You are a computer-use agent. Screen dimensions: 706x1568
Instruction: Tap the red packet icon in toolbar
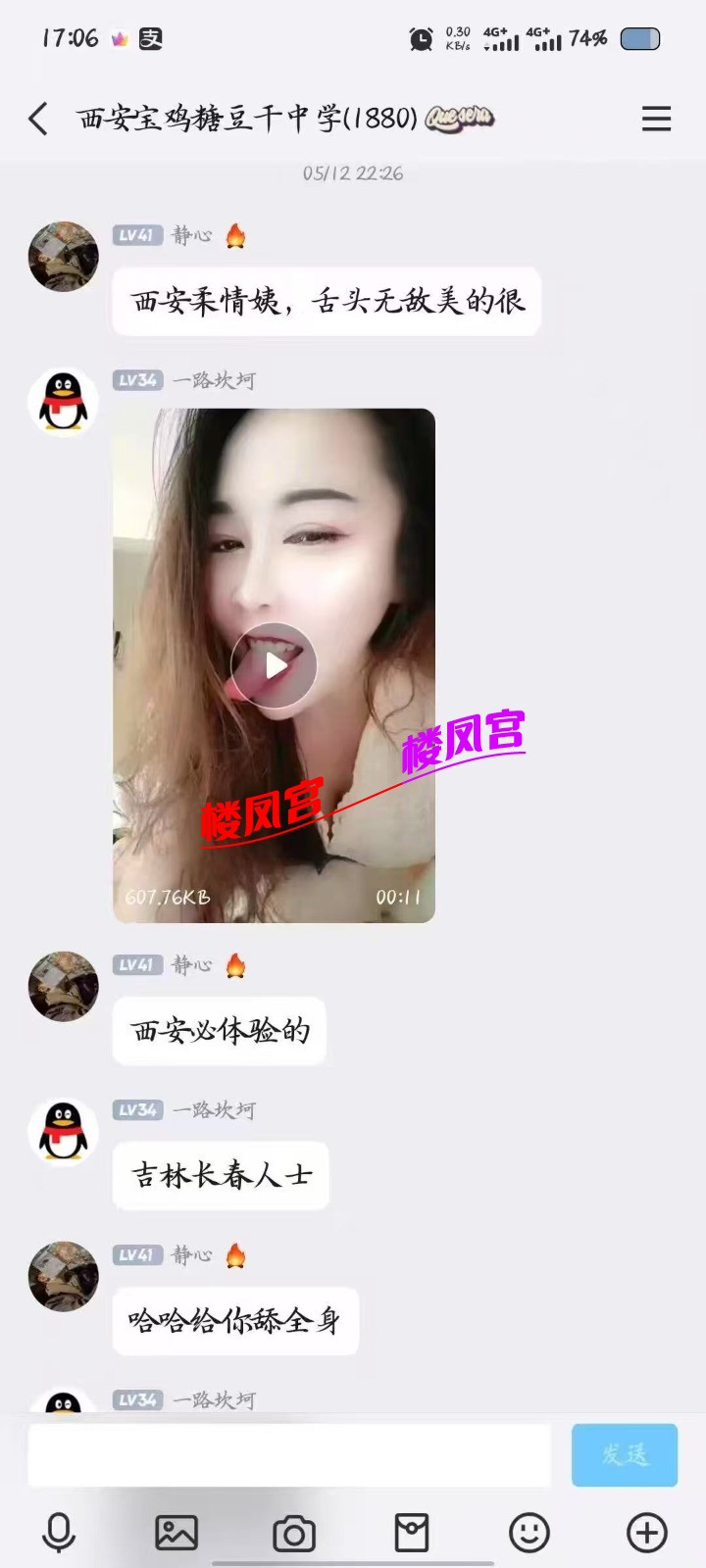[x=412, y=1532]
